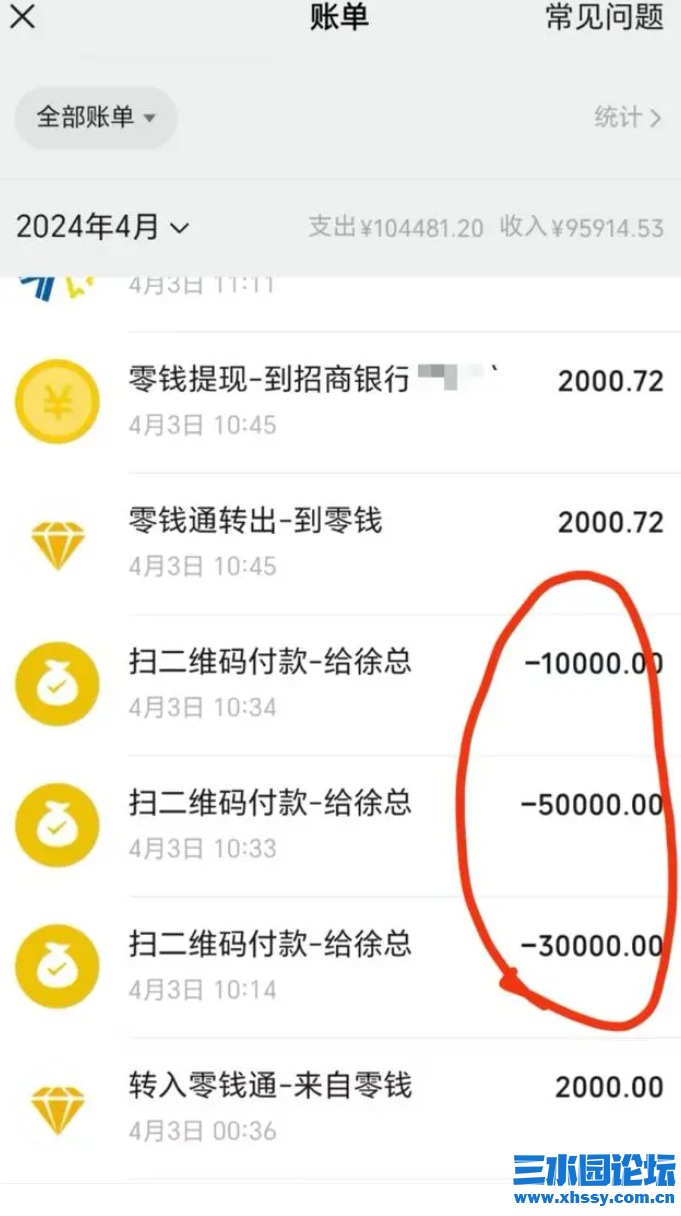Open the 转入零钱通-来自零钱 record
Image resolution: width=681 pixels, height=1216 pixels.
pyautogui.click(x=340, y=1106)
